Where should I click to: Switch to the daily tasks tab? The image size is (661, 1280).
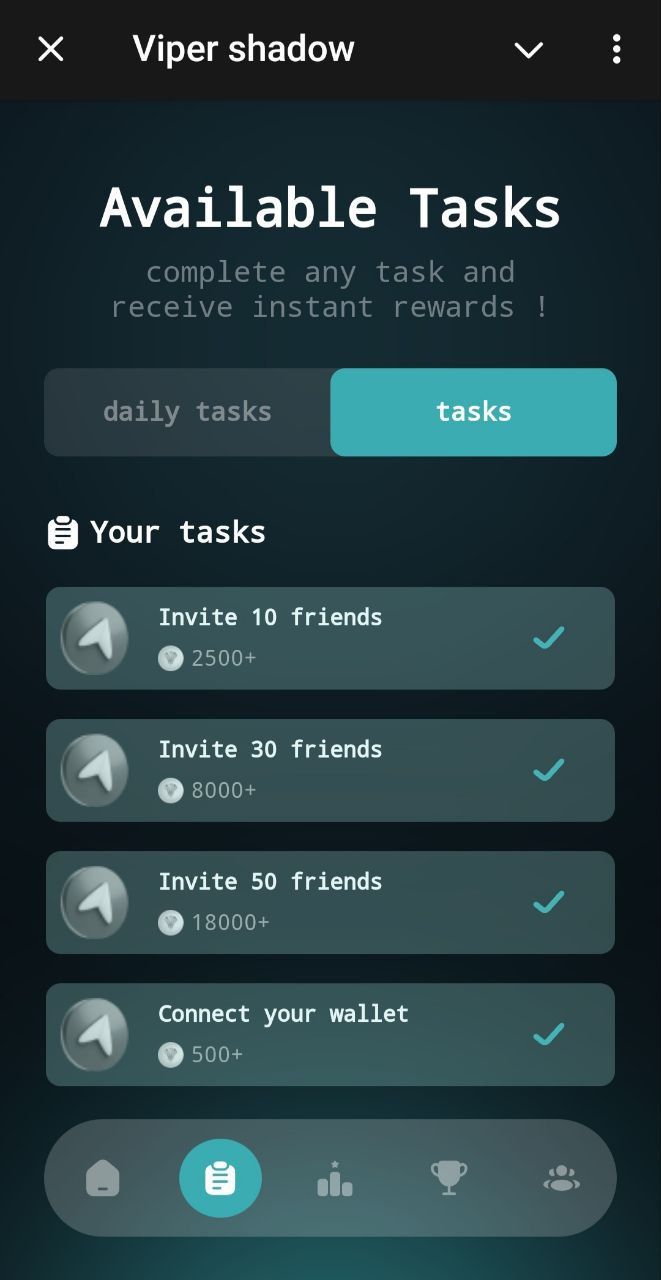point(187,412)
